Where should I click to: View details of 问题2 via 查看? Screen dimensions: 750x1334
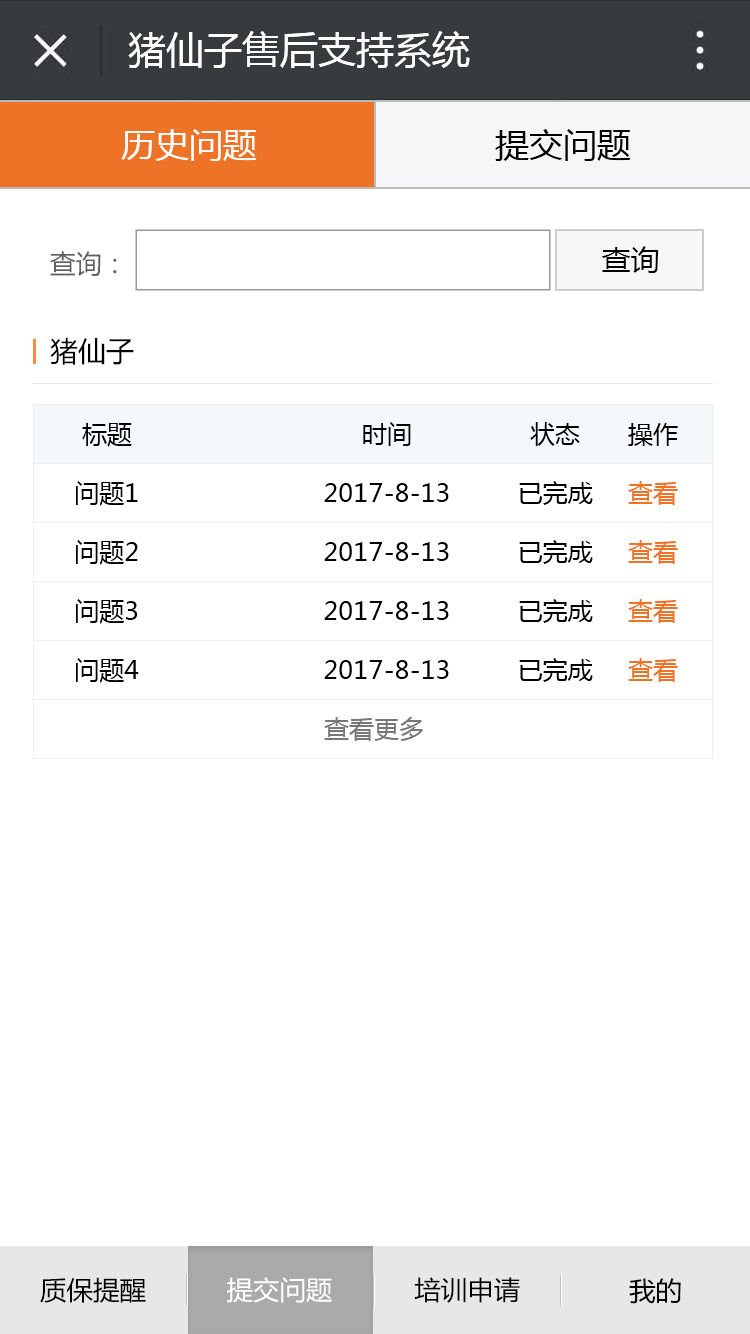click(652, 552)
